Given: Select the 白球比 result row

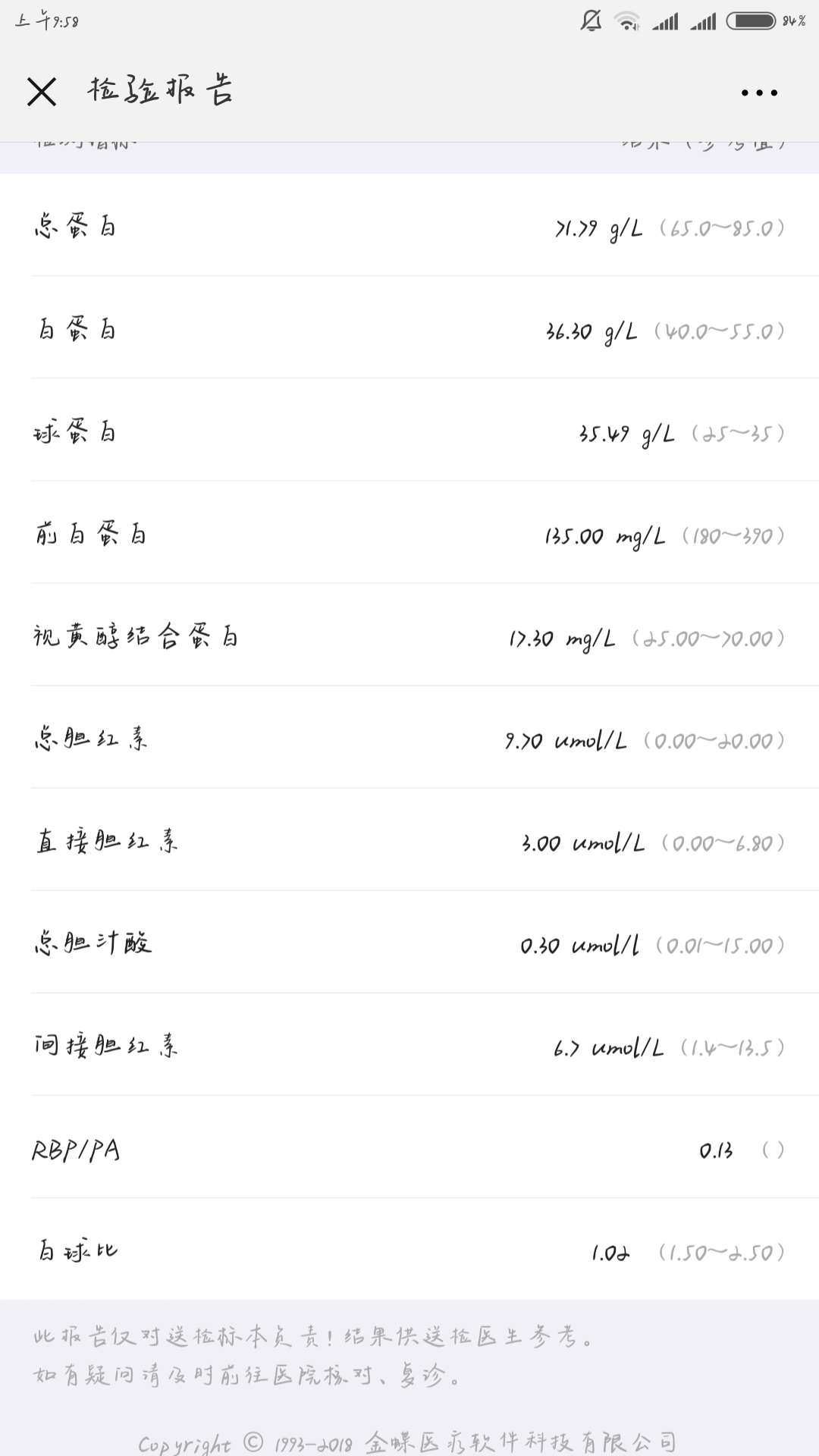Looking at the screenshot, I should (409, 1251).
